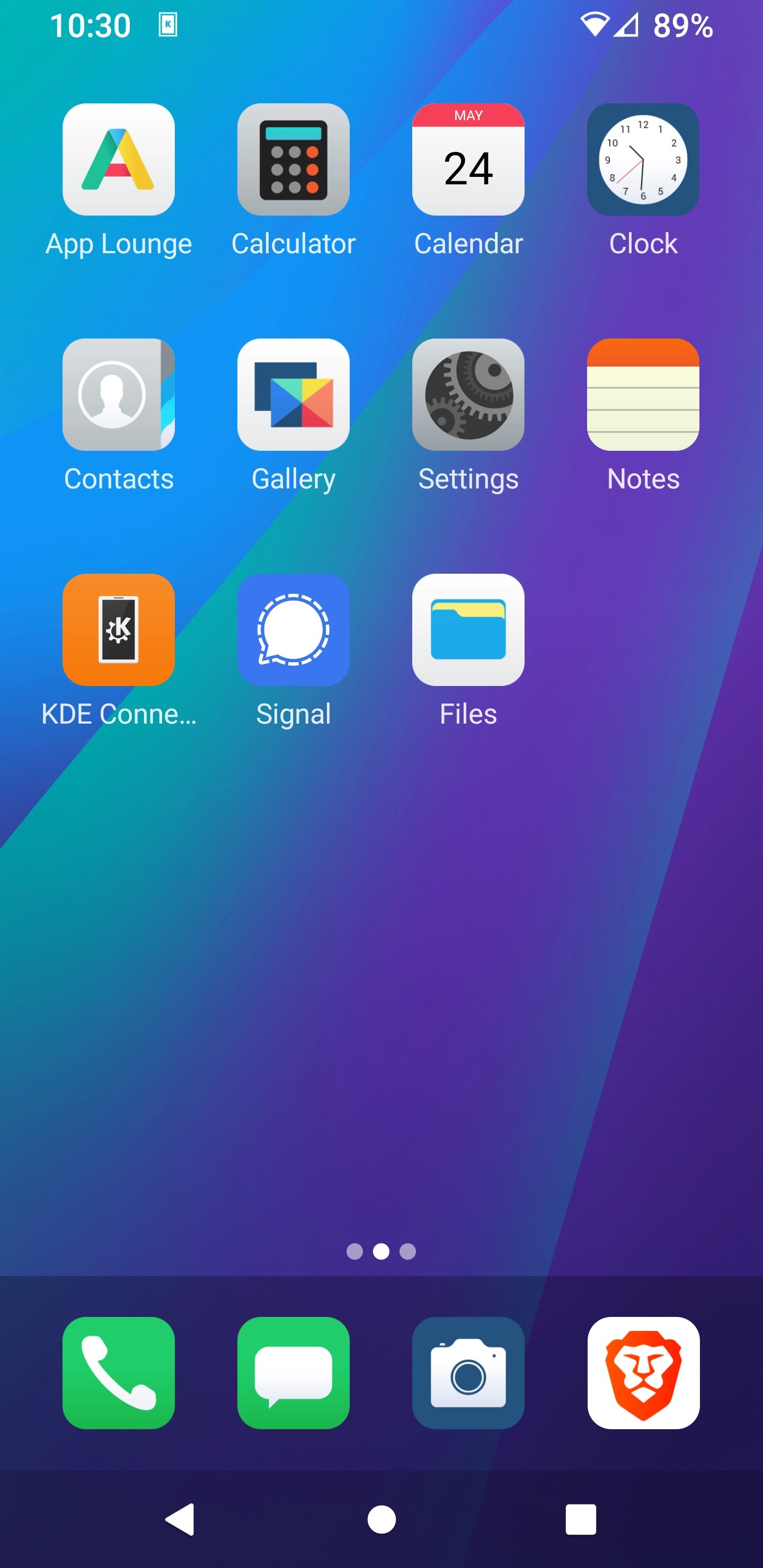763x1568 pixels.
Task: Launch the Camera from the dock
Action: coord(468,1373)
